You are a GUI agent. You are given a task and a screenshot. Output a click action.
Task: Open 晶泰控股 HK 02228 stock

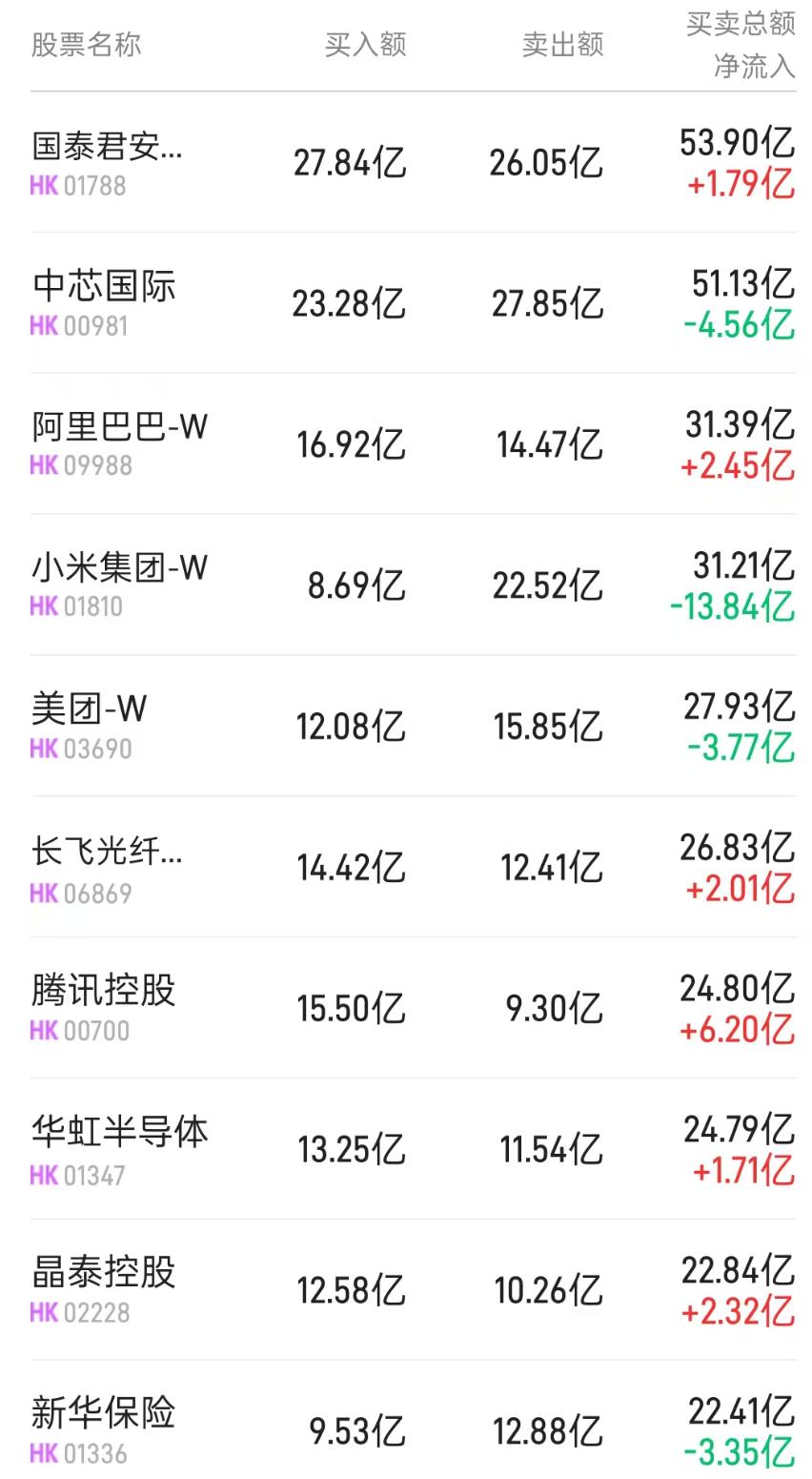(104, 1290)
